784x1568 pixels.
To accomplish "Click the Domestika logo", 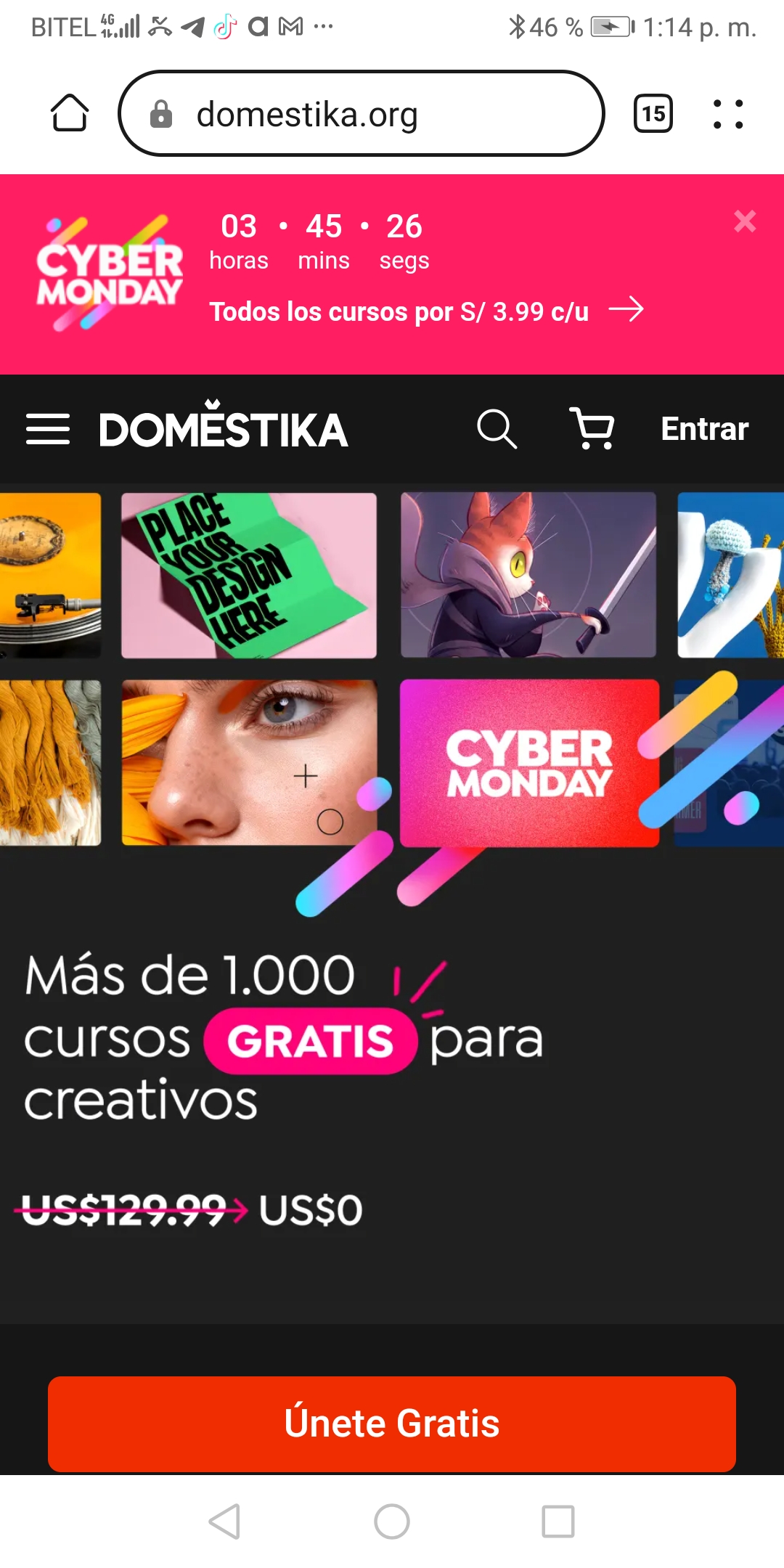I will (224, 429).
